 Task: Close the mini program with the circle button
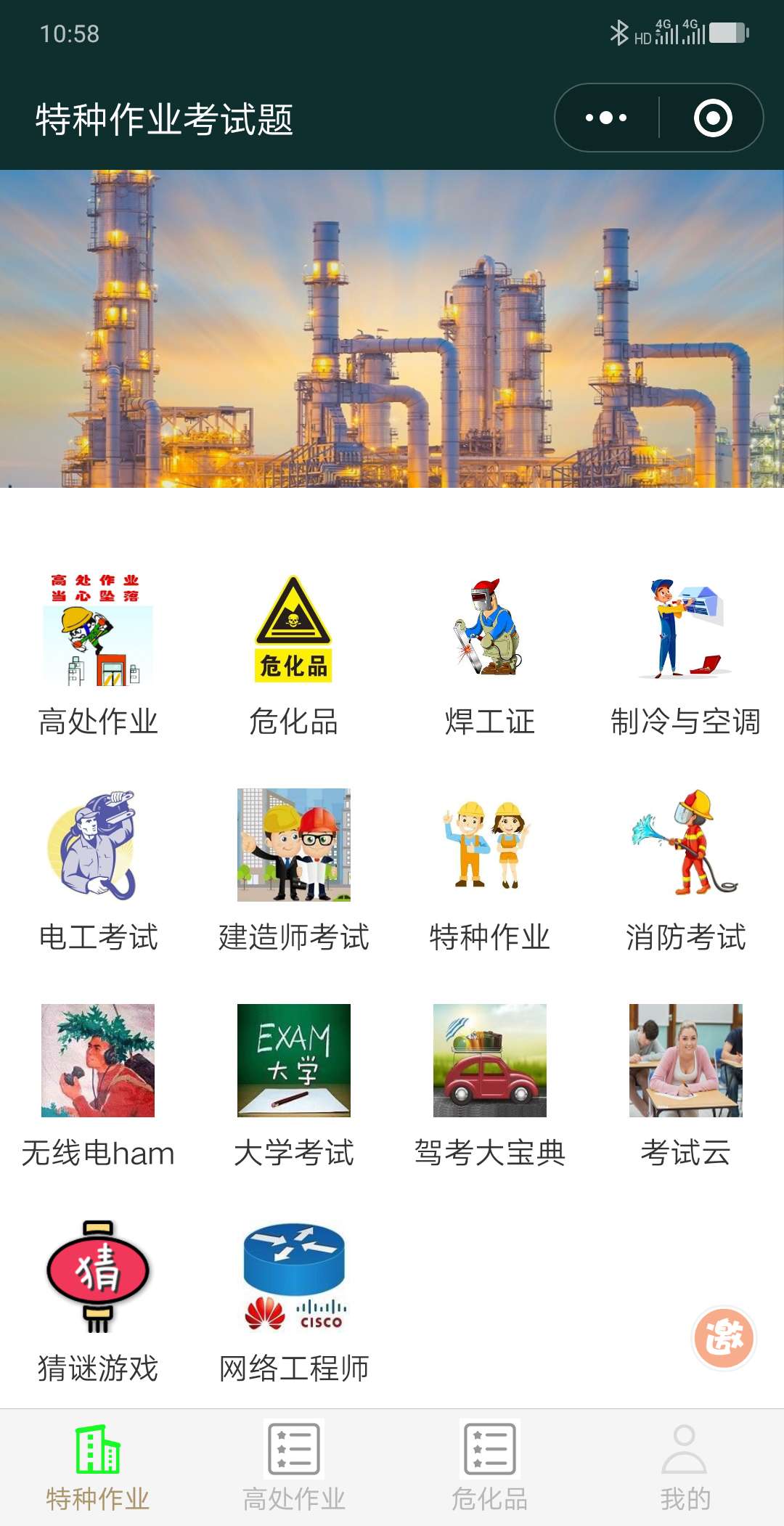[x=713, y=118]
